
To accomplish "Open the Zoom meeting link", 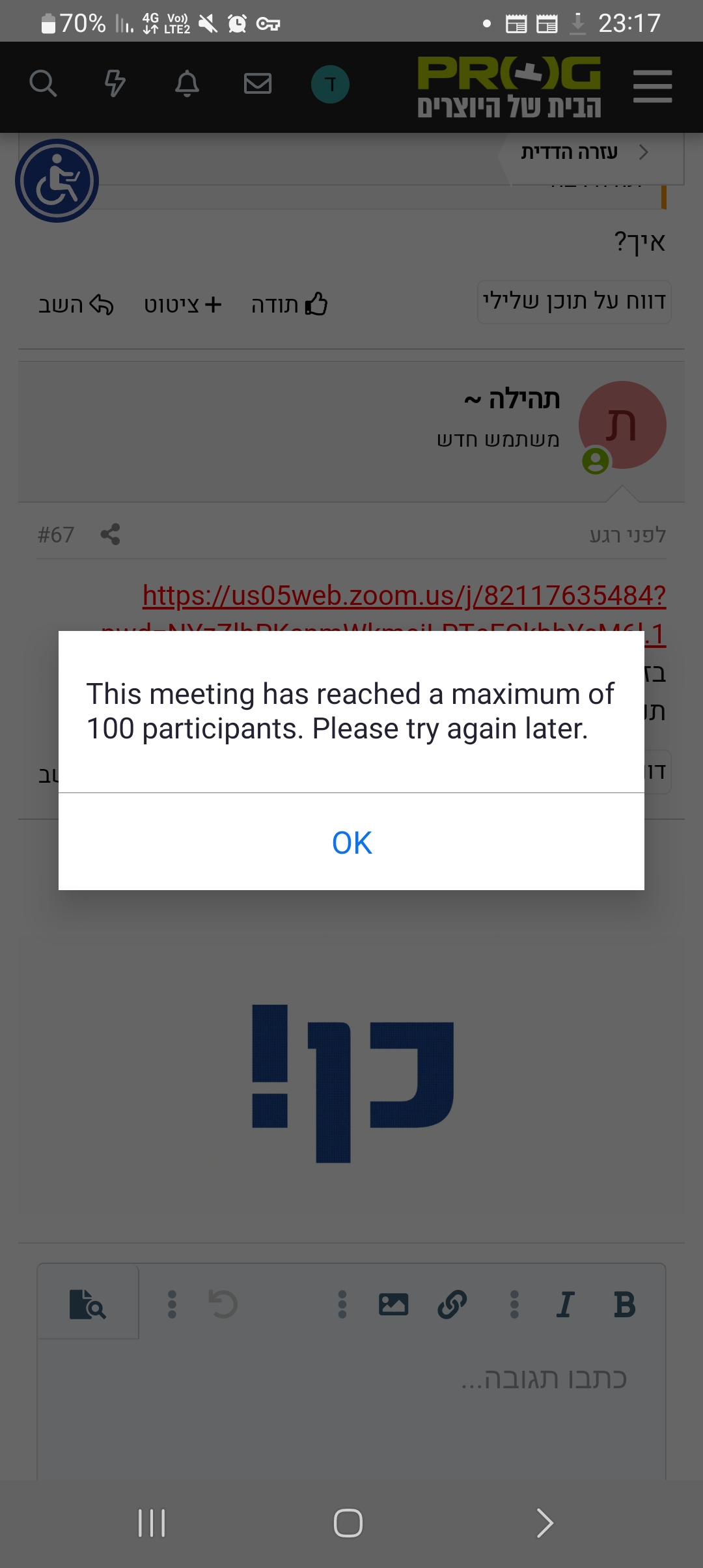I will click(404, 595).
